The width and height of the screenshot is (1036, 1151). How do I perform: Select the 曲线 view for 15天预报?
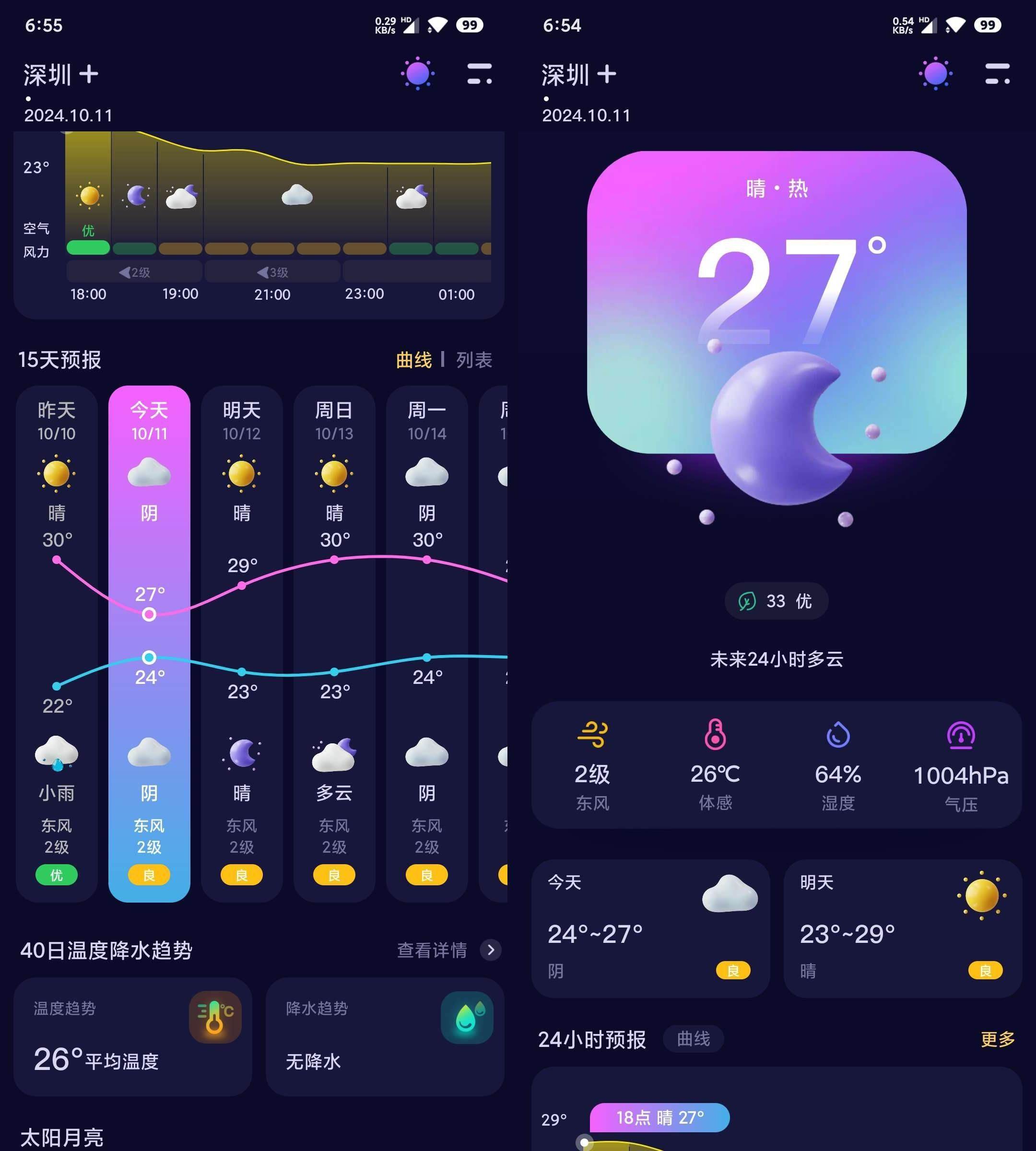414,360
